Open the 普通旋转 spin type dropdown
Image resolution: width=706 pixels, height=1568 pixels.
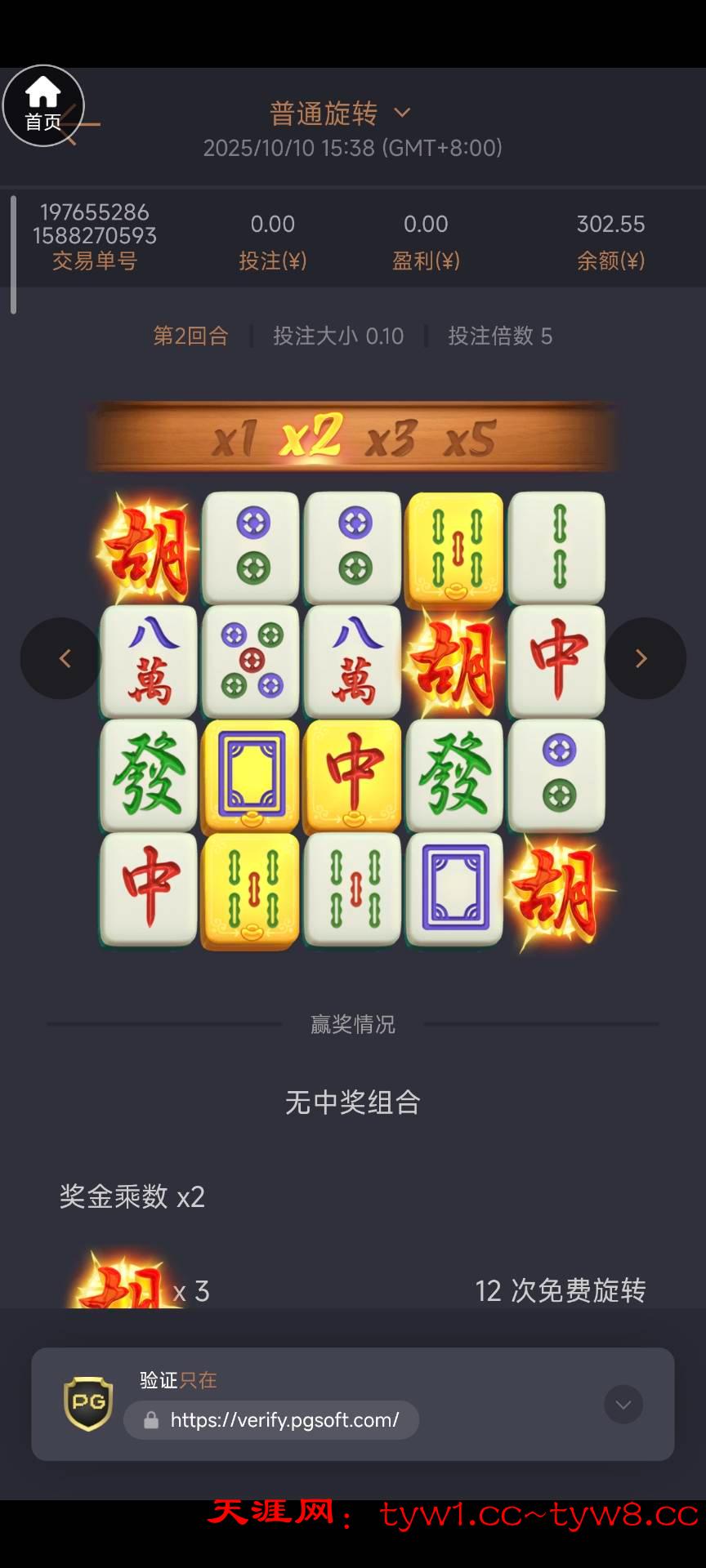click(340, 114)
